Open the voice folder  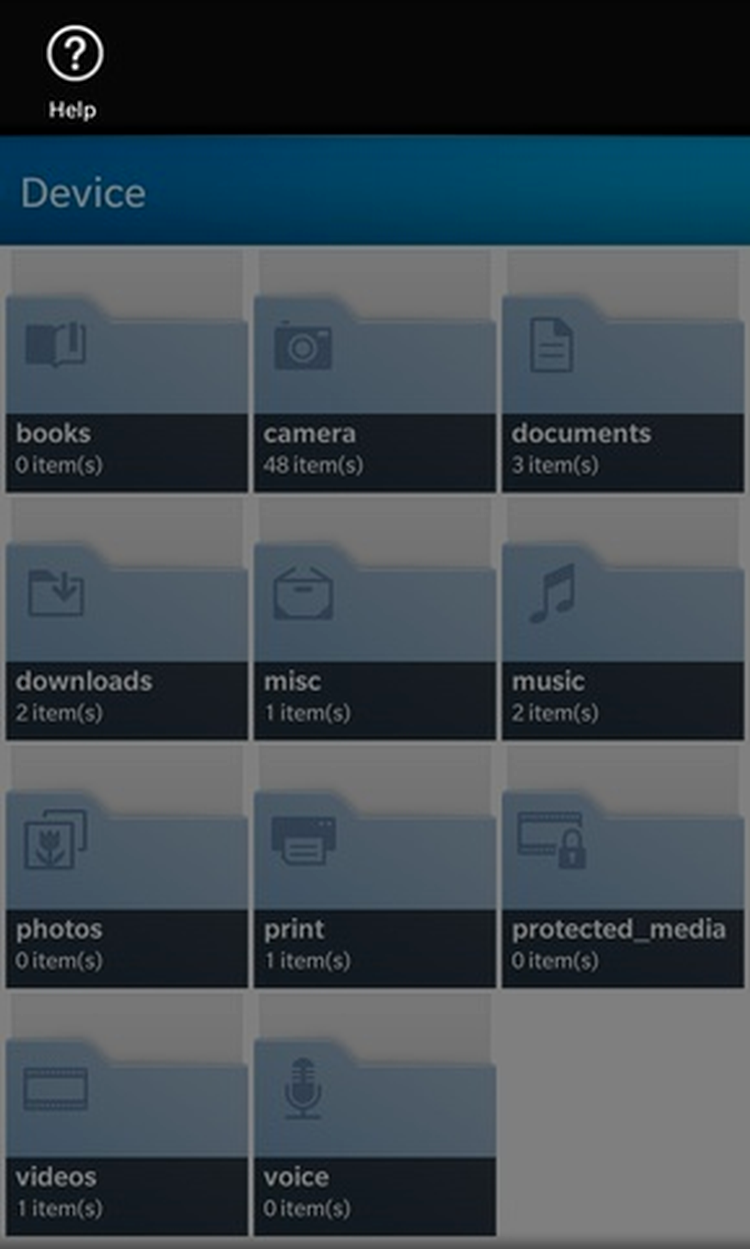(375, 1136)
